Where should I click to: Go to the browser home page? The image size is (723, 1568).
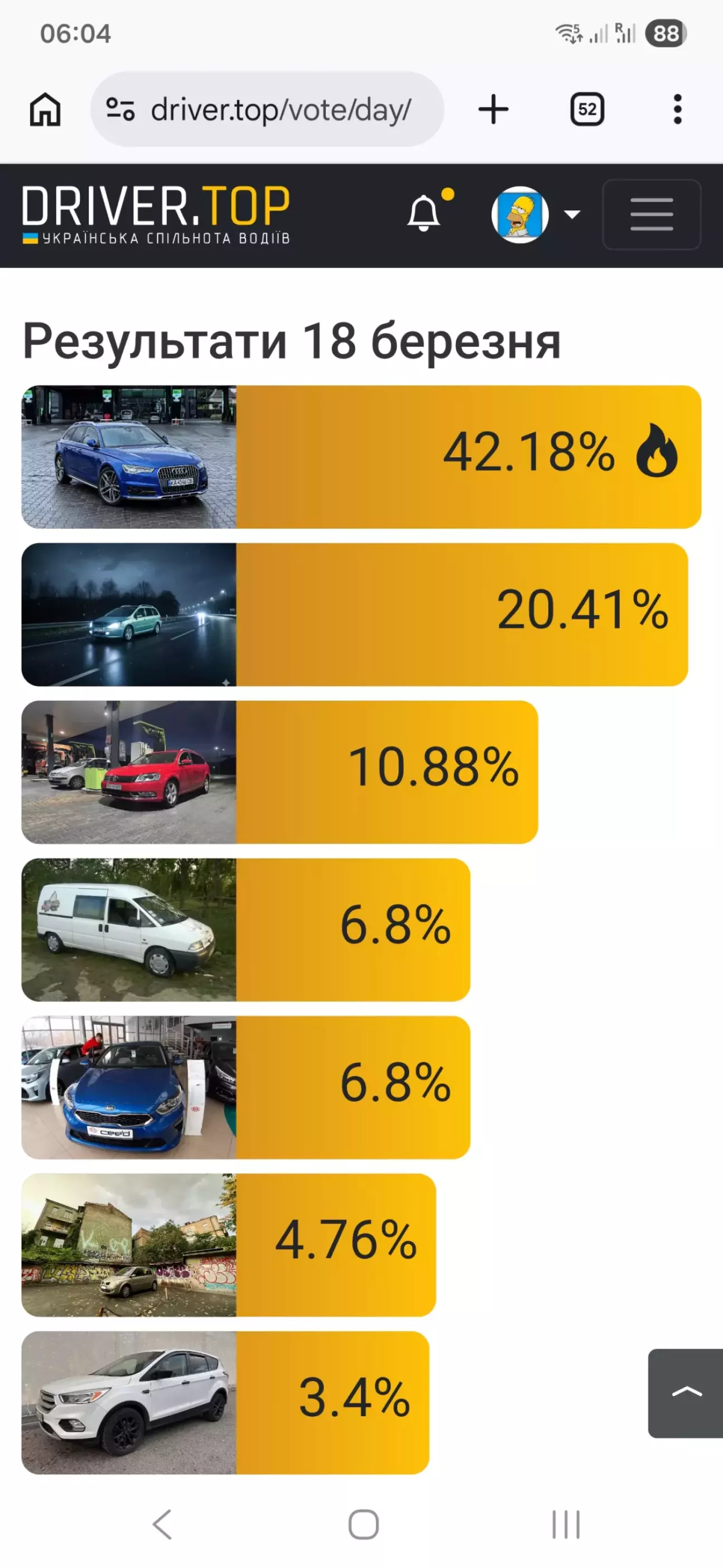click(45, 109)
